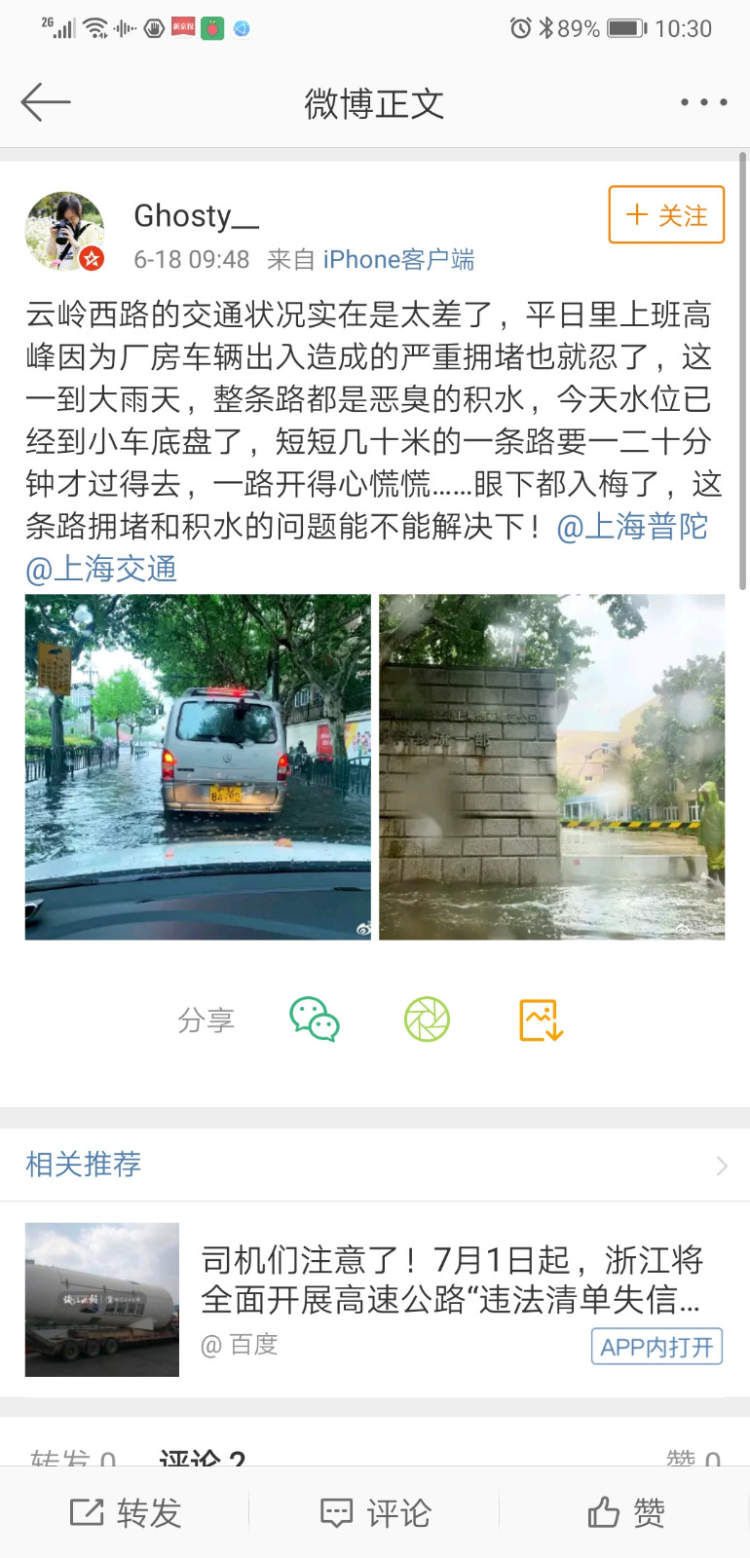
Task: Write a comment via 评论
Action: click(375, 1512)
